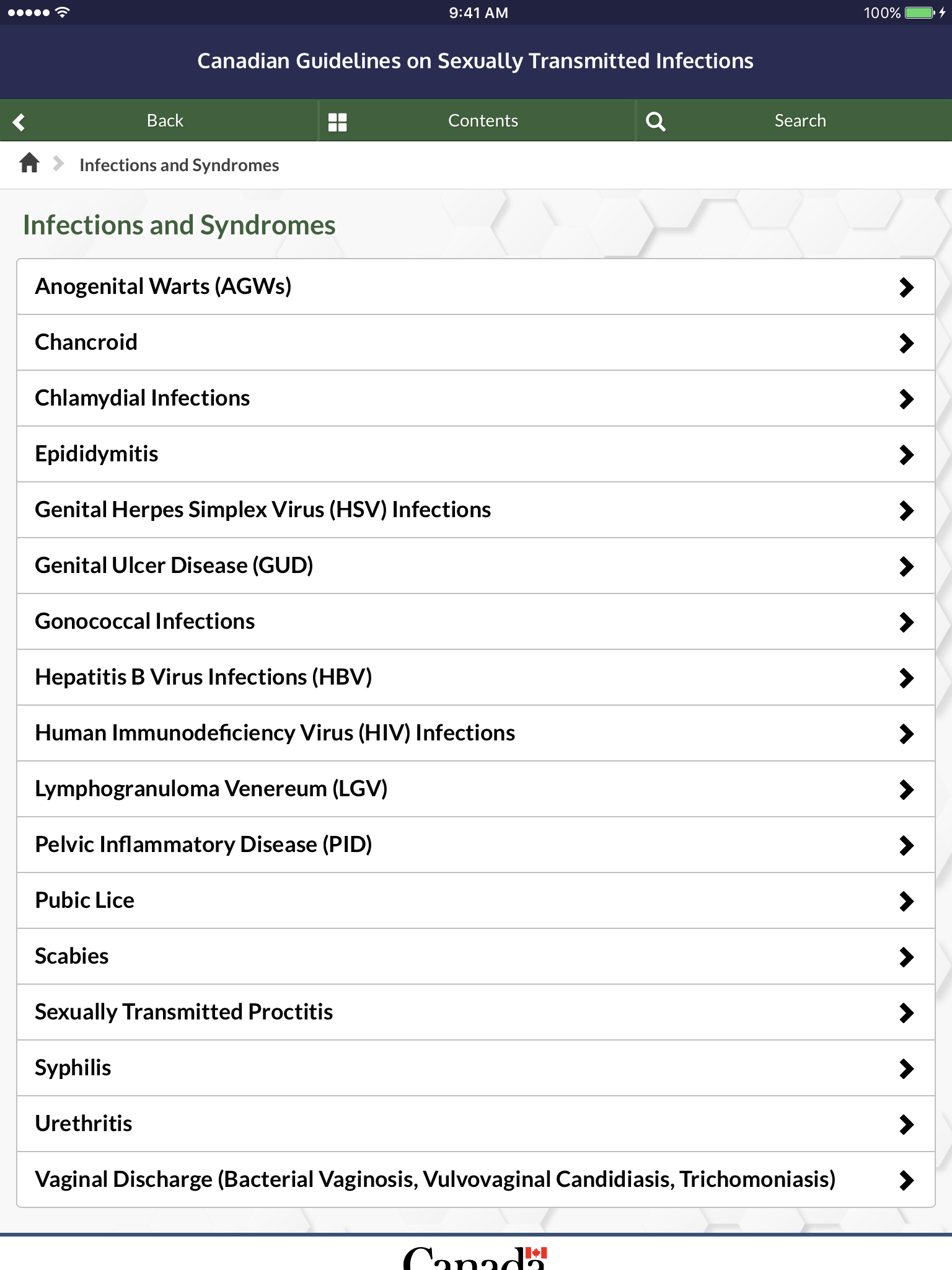Open the Pelvic Inflammatory Disease (PID) page
The width and height of the screenshot is (952, 1270).
point(476,845)
